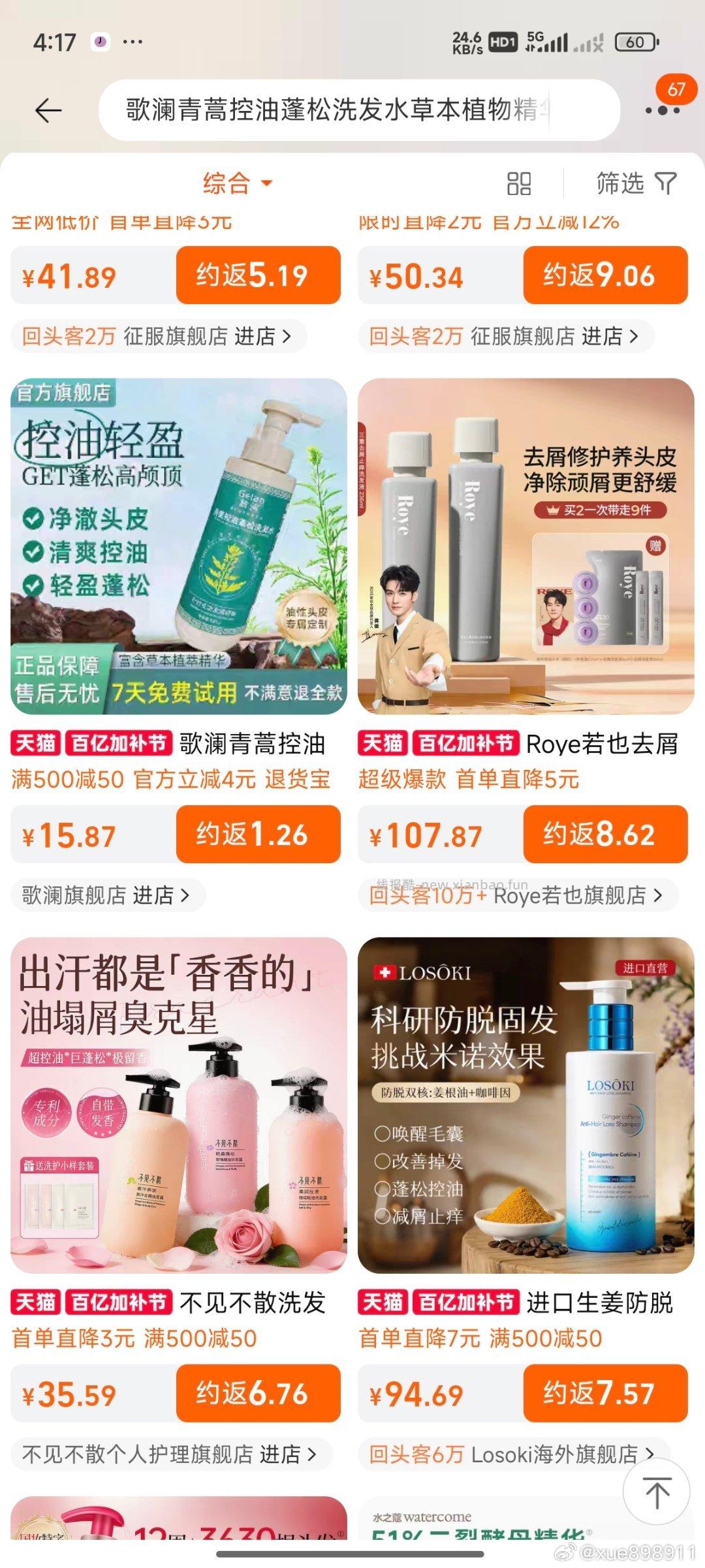Tap the 约返5.19 rebate button
The width and height of the screenshot is (705, 1568).
(258, 275)
